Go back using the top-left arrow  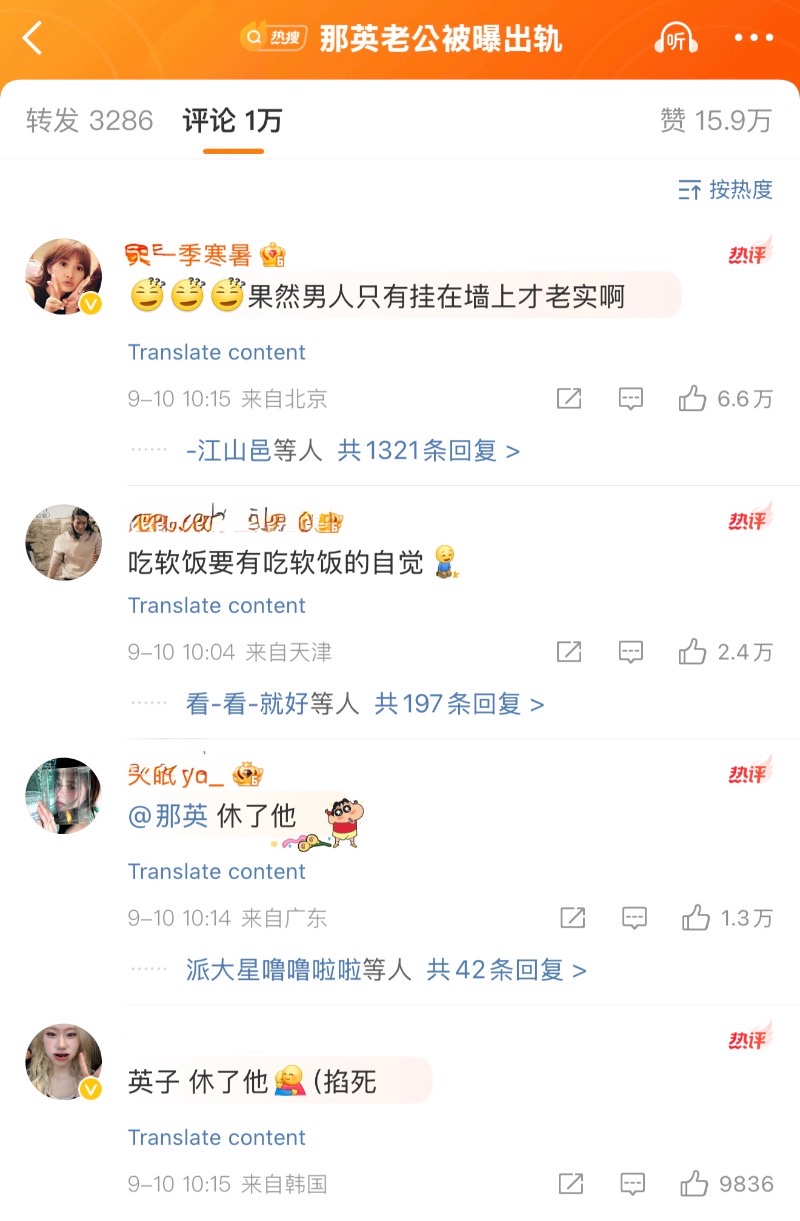point(32,39)
